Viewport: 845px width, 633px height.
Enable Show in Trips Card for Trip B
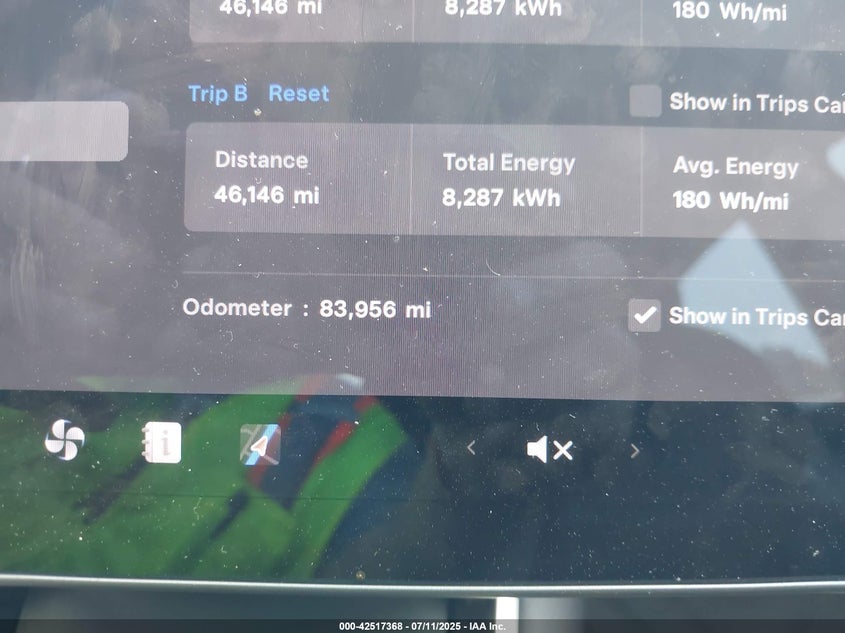tap(645, 101)
